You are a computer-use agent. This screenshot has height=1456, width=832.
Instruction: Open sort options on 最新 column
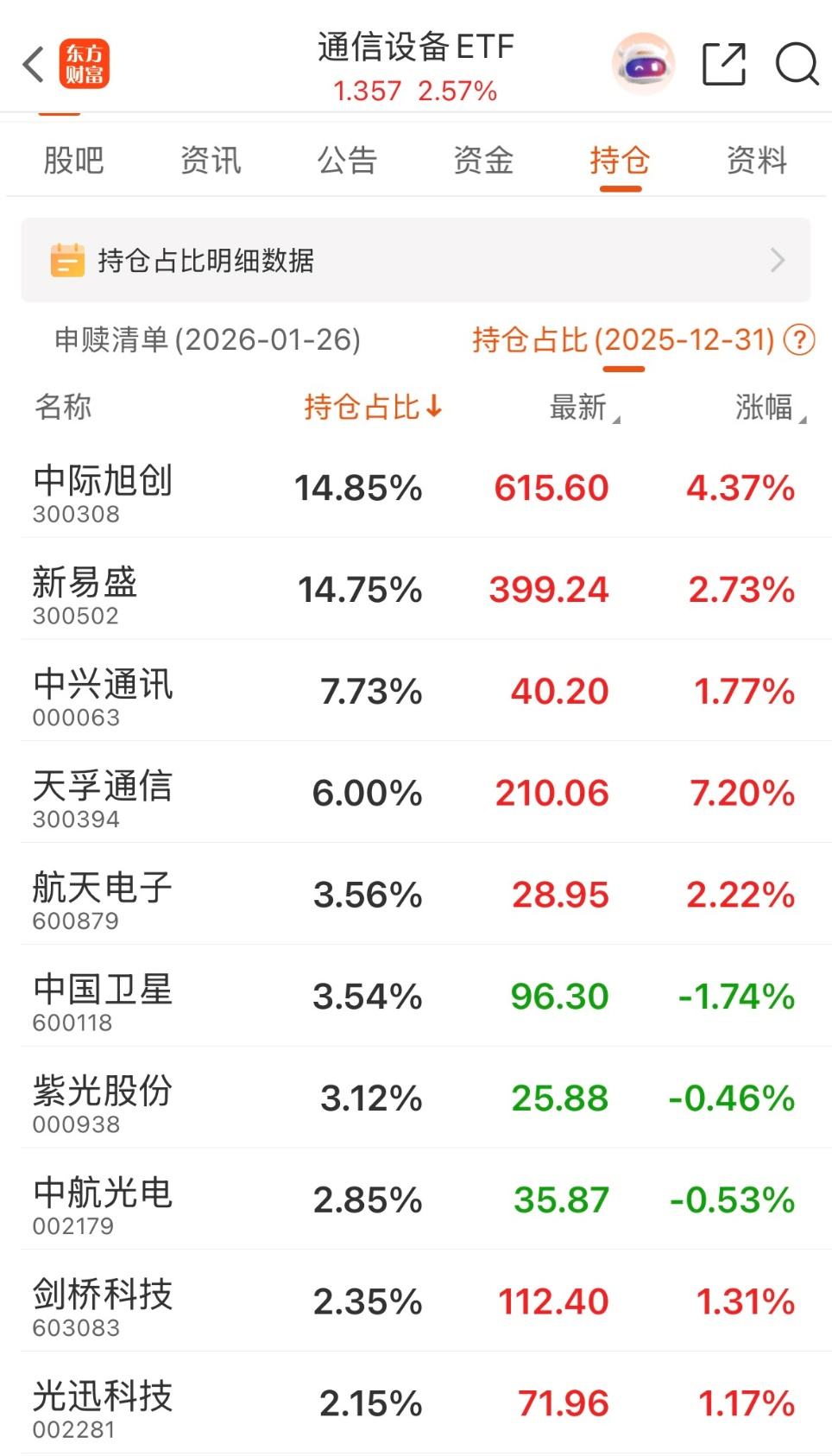tap(585, 408)
